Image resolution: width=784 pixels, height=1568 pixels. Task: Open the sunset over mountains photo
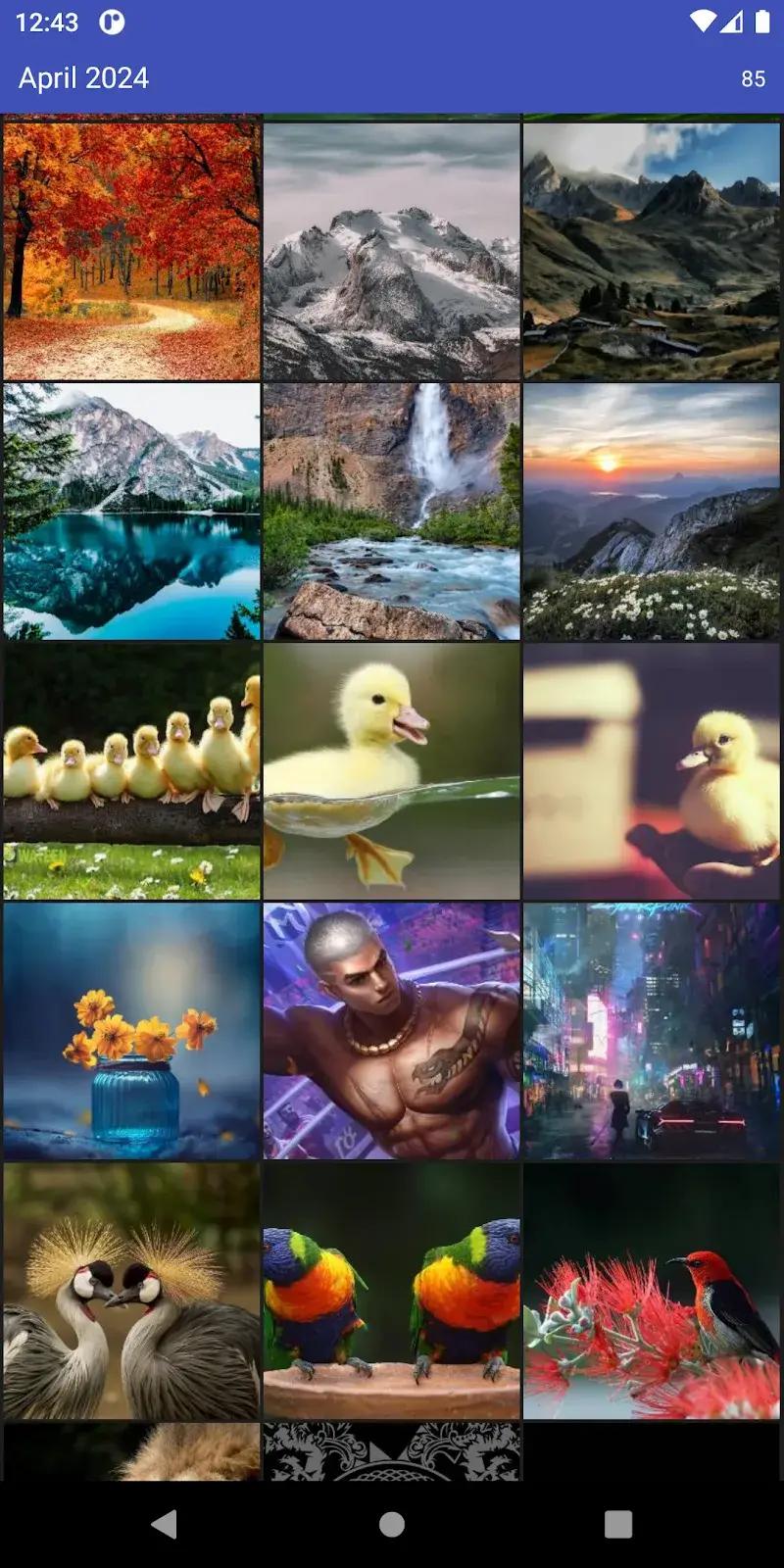point(652,511)
